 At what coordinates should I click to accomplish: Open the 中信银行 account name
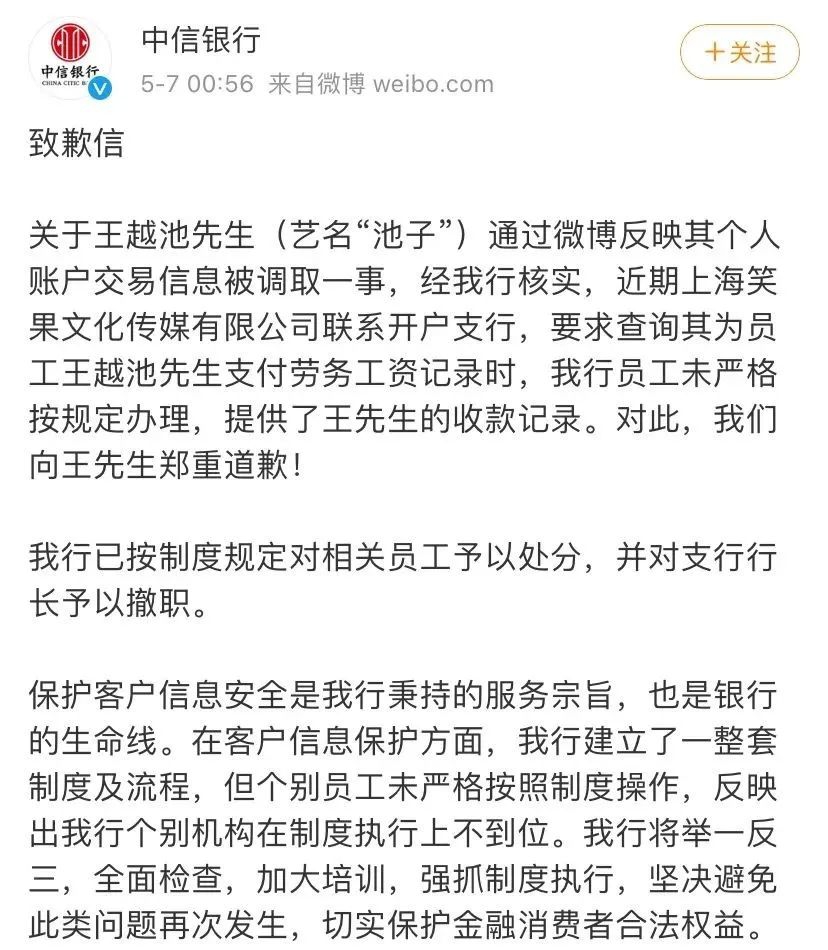pyautogui.click(x=200, y=38)
